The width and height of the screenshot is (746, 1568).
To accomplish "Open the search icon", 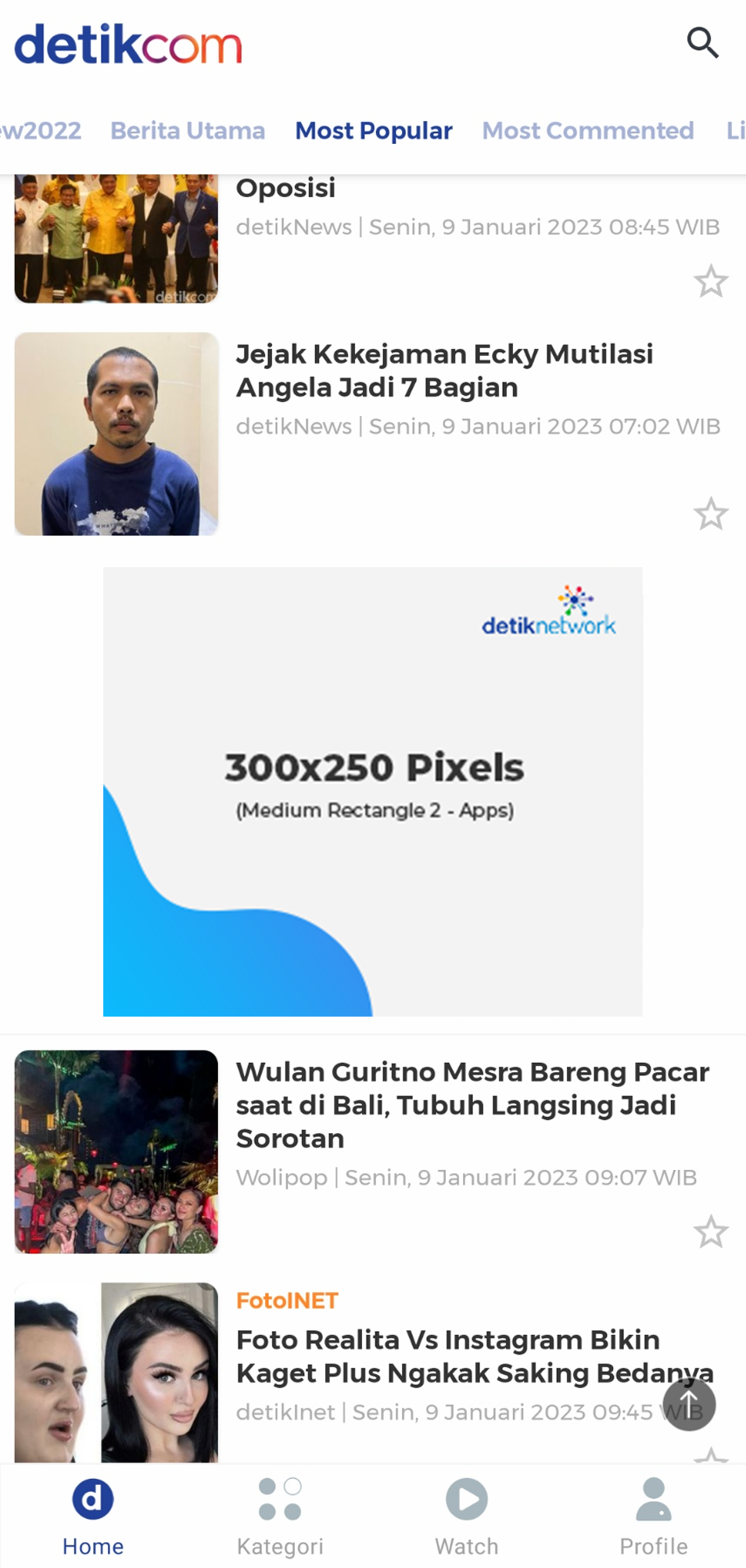I will [702, 43].
